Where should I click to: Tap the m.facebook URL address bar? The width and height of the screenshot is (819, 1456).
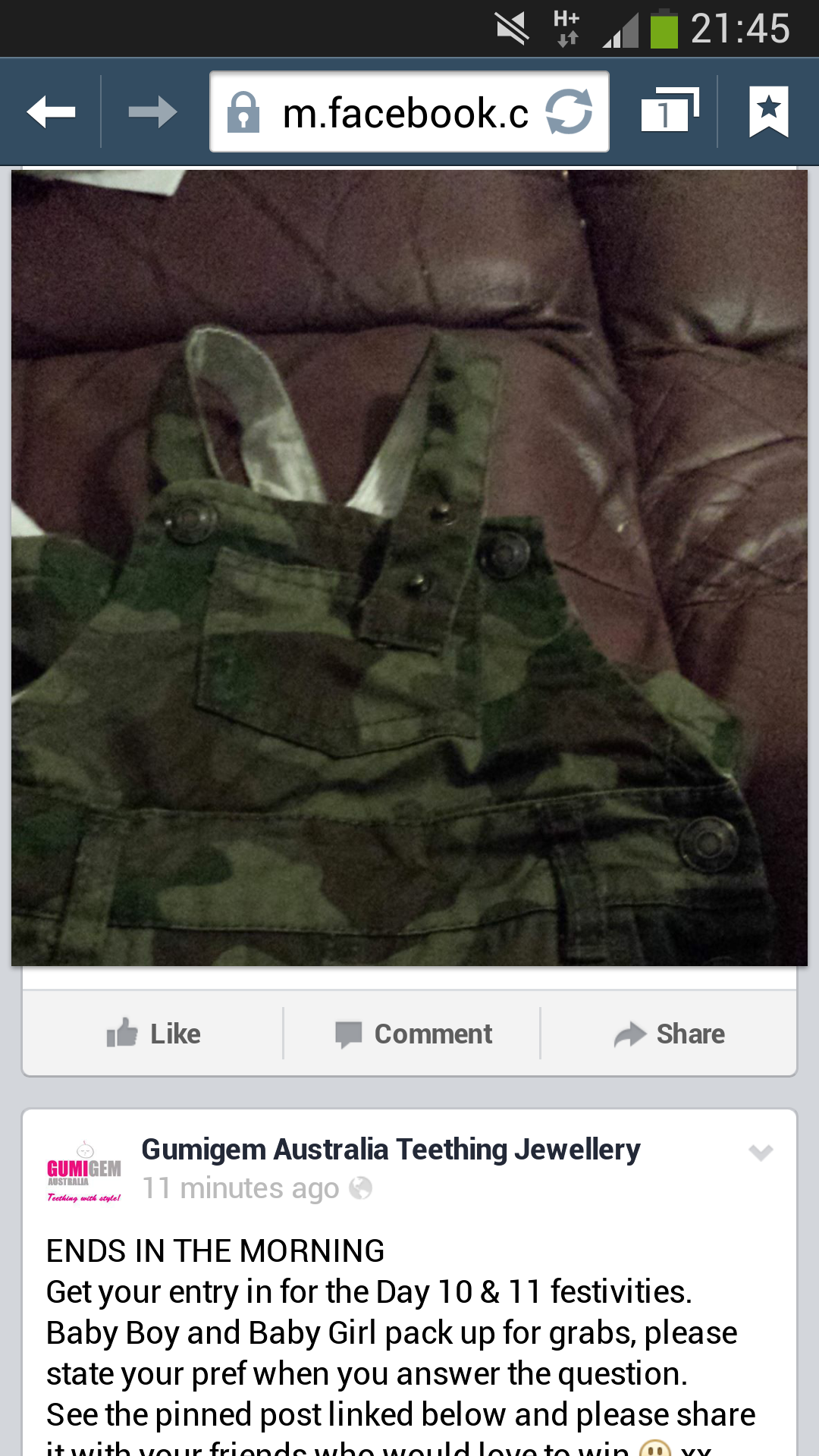[394, 113]
